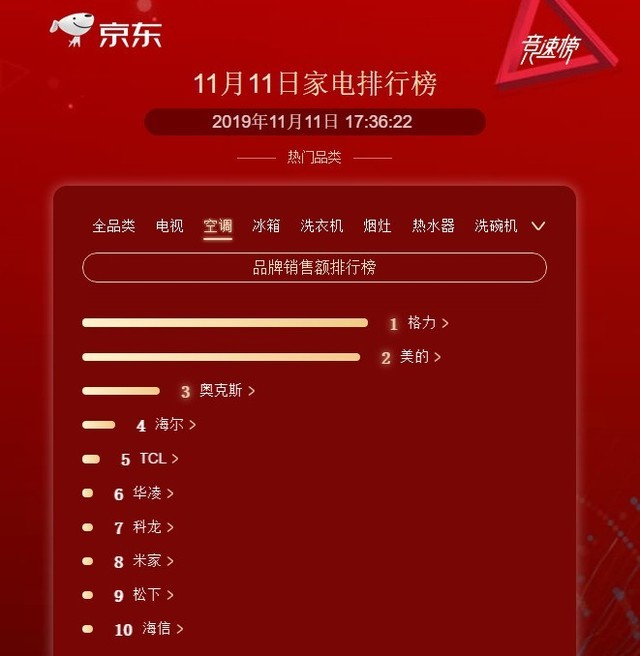640x656 pixels.
Task: Select the 电视 category tab
Action: (x=169, y=226)
